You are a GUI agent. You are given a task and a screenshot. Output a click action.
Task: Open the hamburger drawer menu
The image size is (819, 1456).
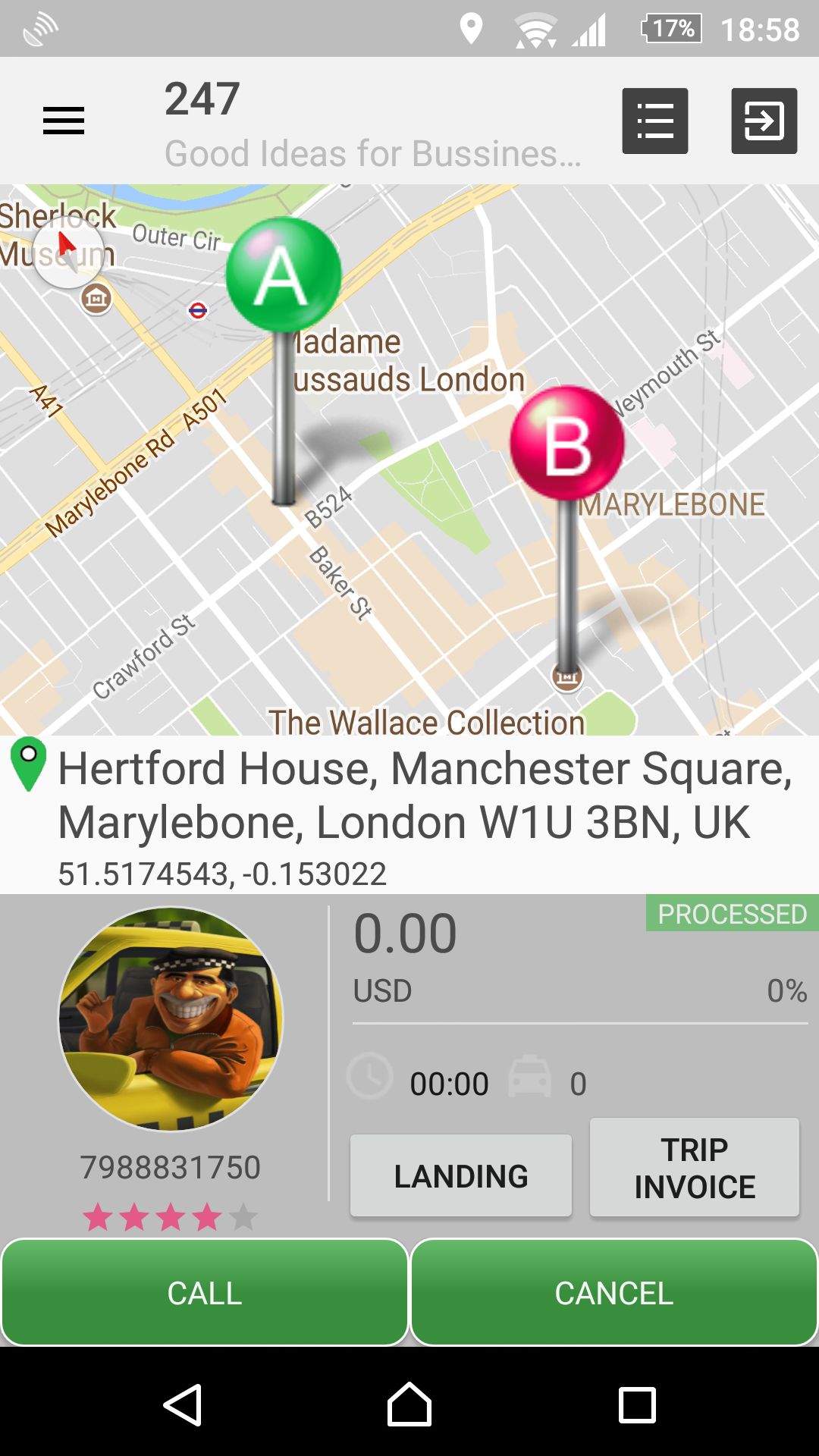click(64, 121)
